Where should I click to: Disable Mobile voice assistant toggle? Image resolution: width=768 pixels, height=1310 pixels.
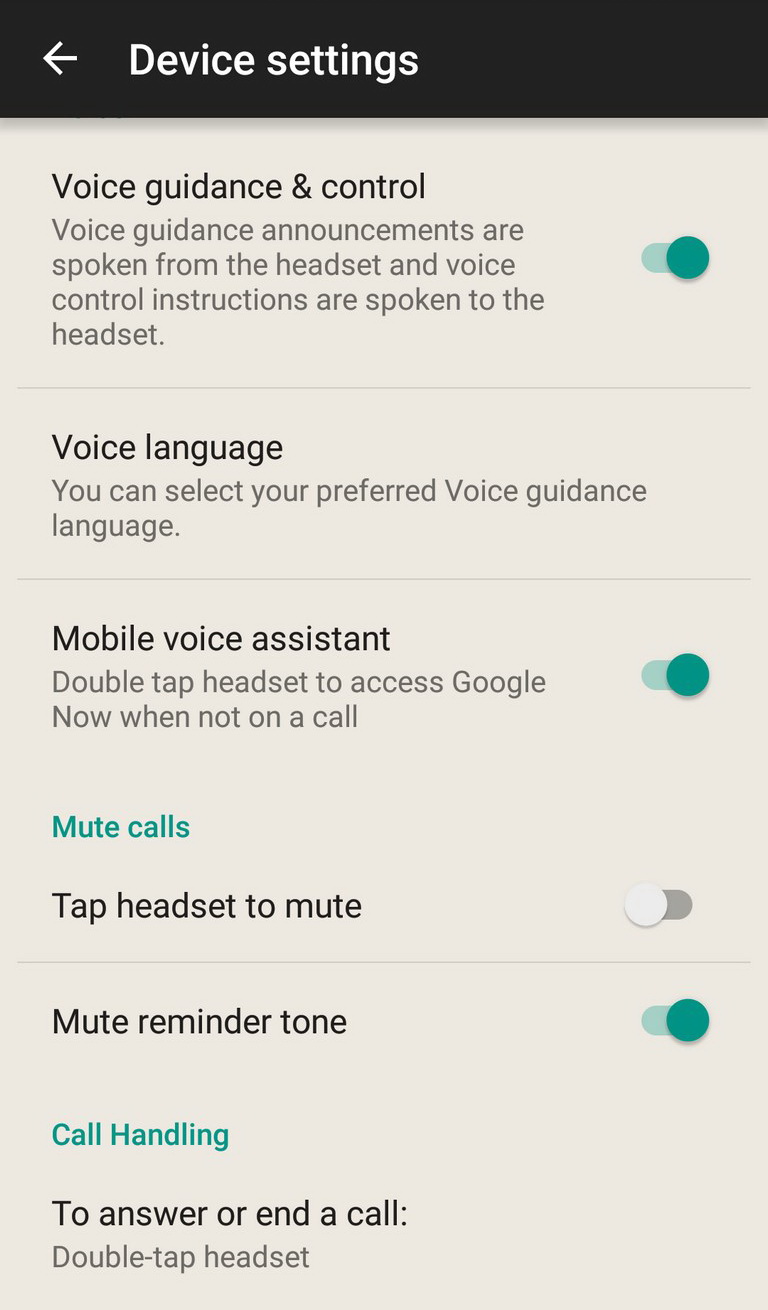pos(675,675)
